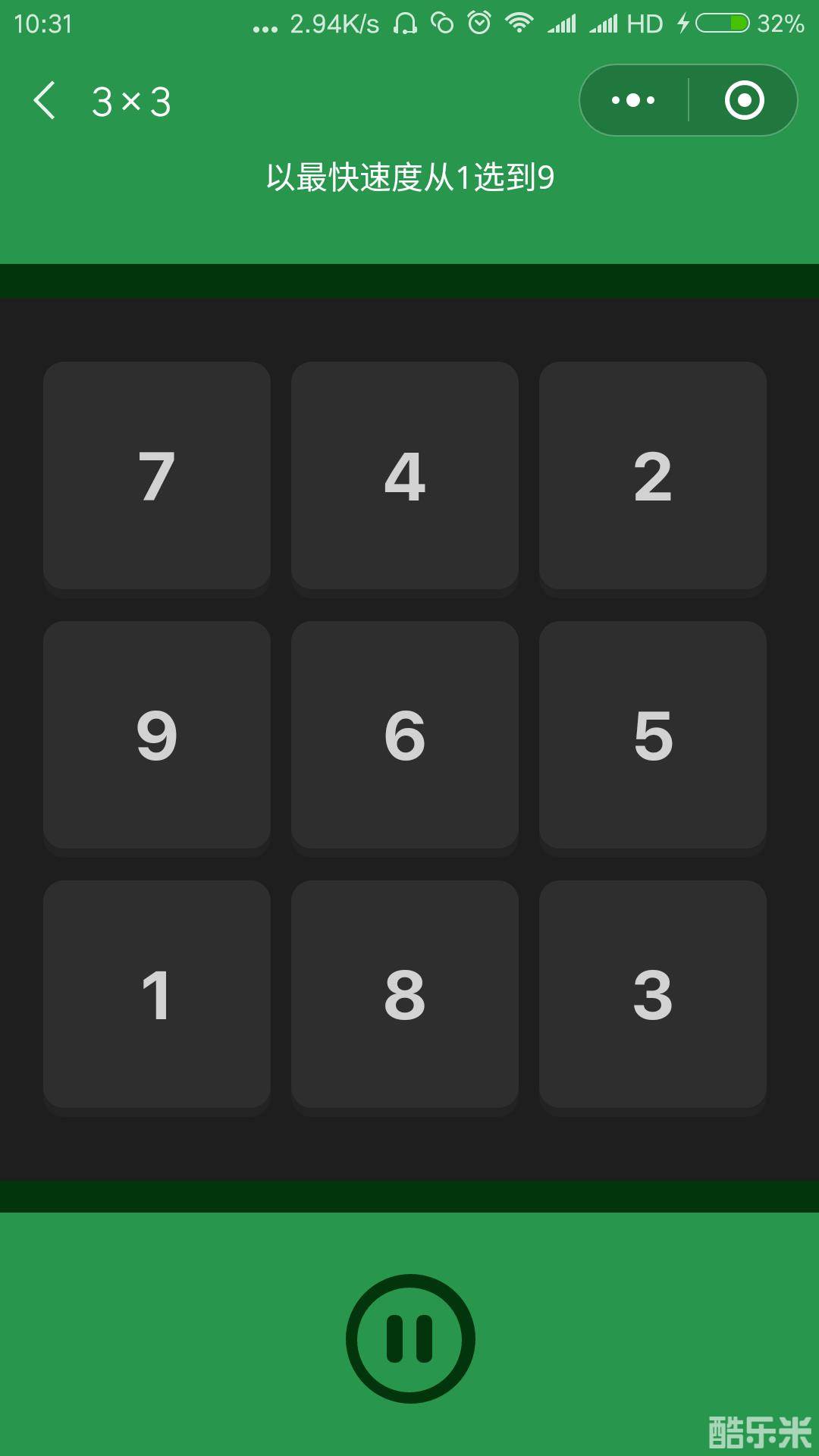Tap the number 7 tile

pyautogui.click(x=157, y=475)
